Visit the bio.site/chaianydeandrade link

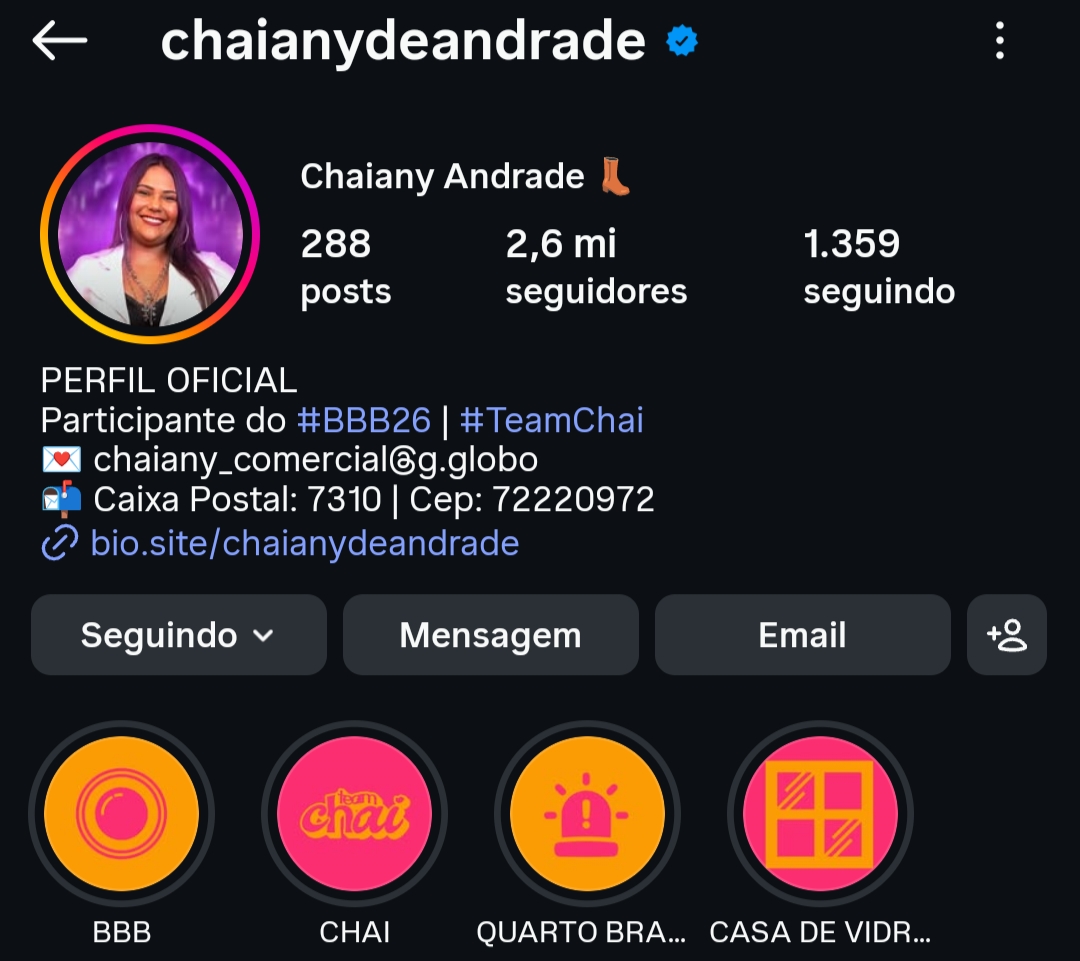pyautogui.click(x=304, y=543)
